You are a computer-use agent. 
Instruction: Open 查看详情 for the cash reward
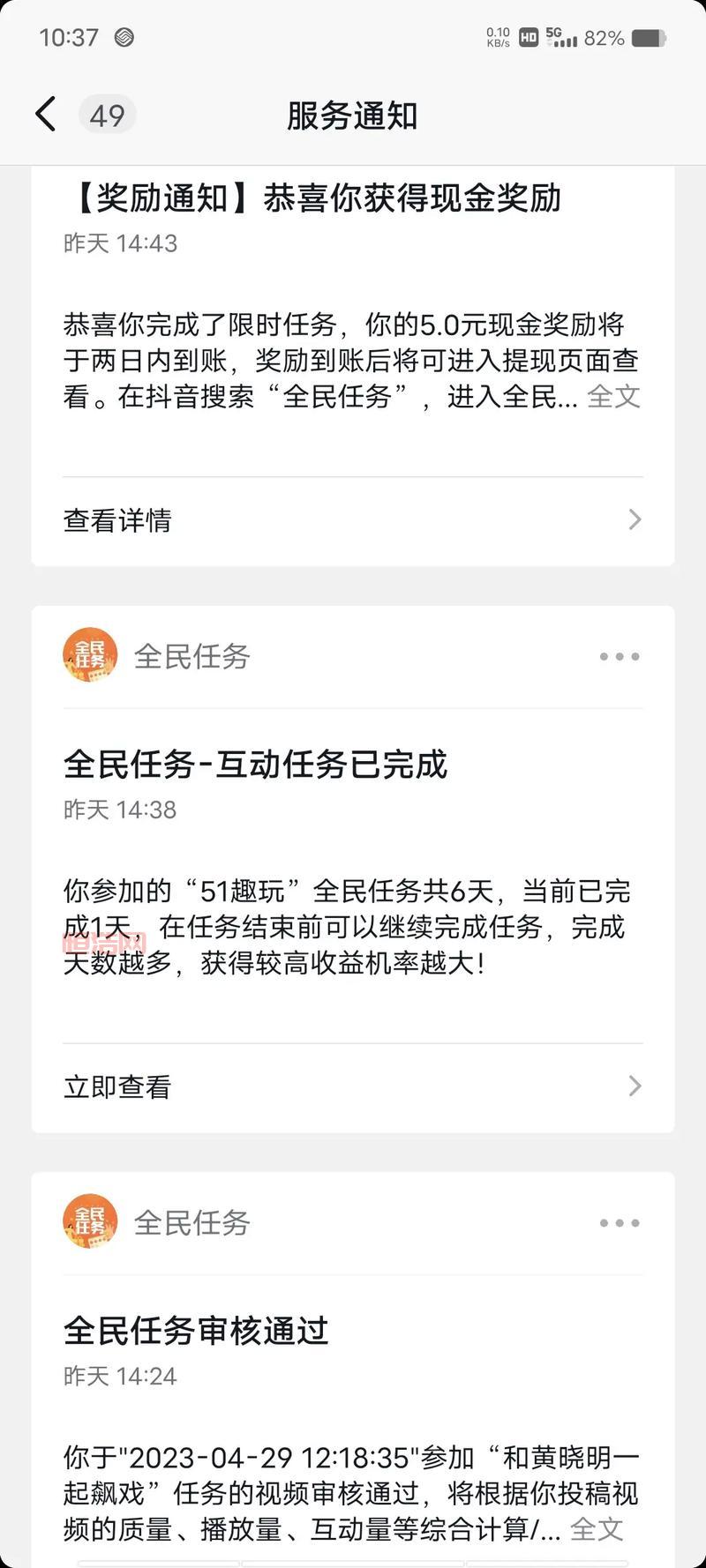(x=353, y=520)
